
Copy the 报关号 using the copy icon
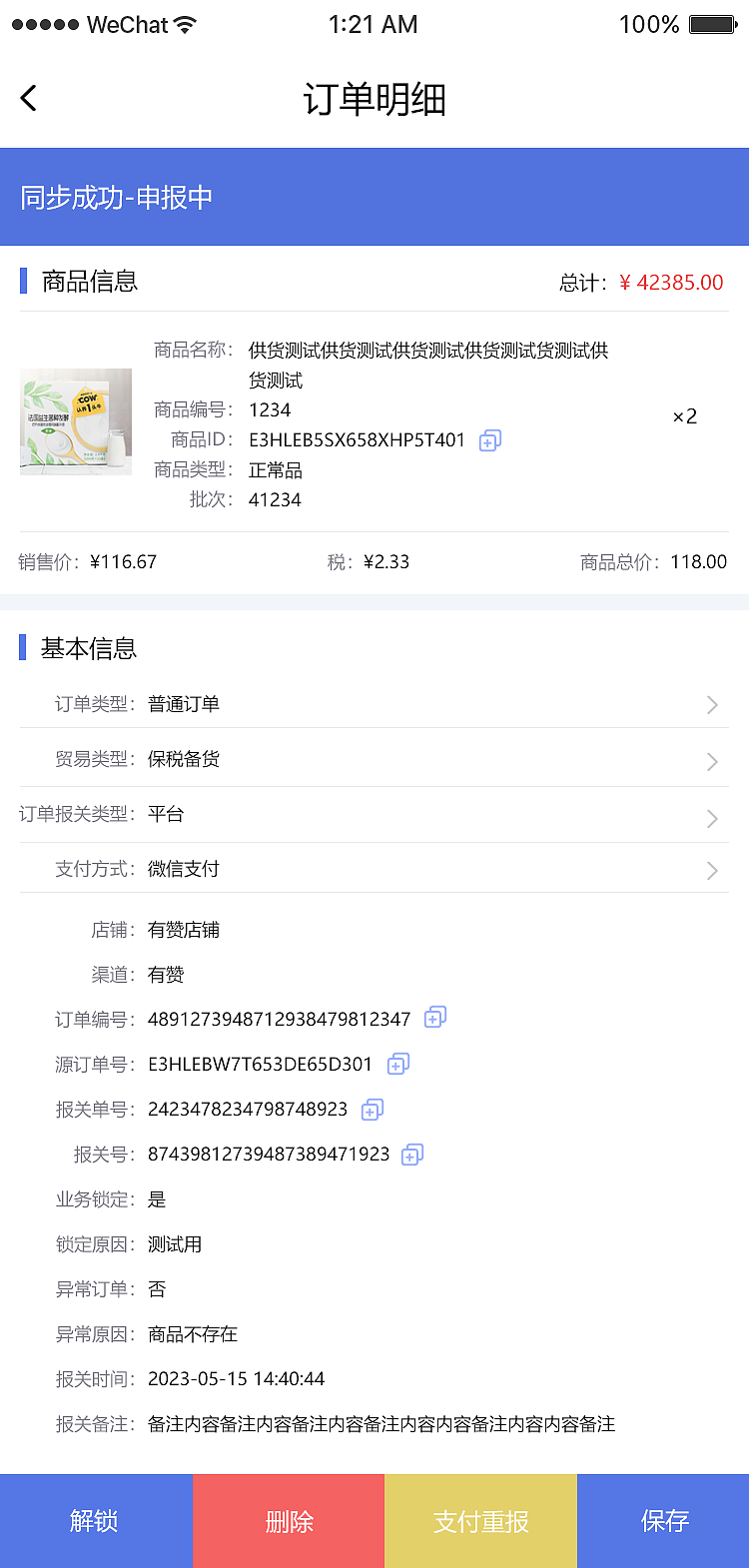[409, 1155]
